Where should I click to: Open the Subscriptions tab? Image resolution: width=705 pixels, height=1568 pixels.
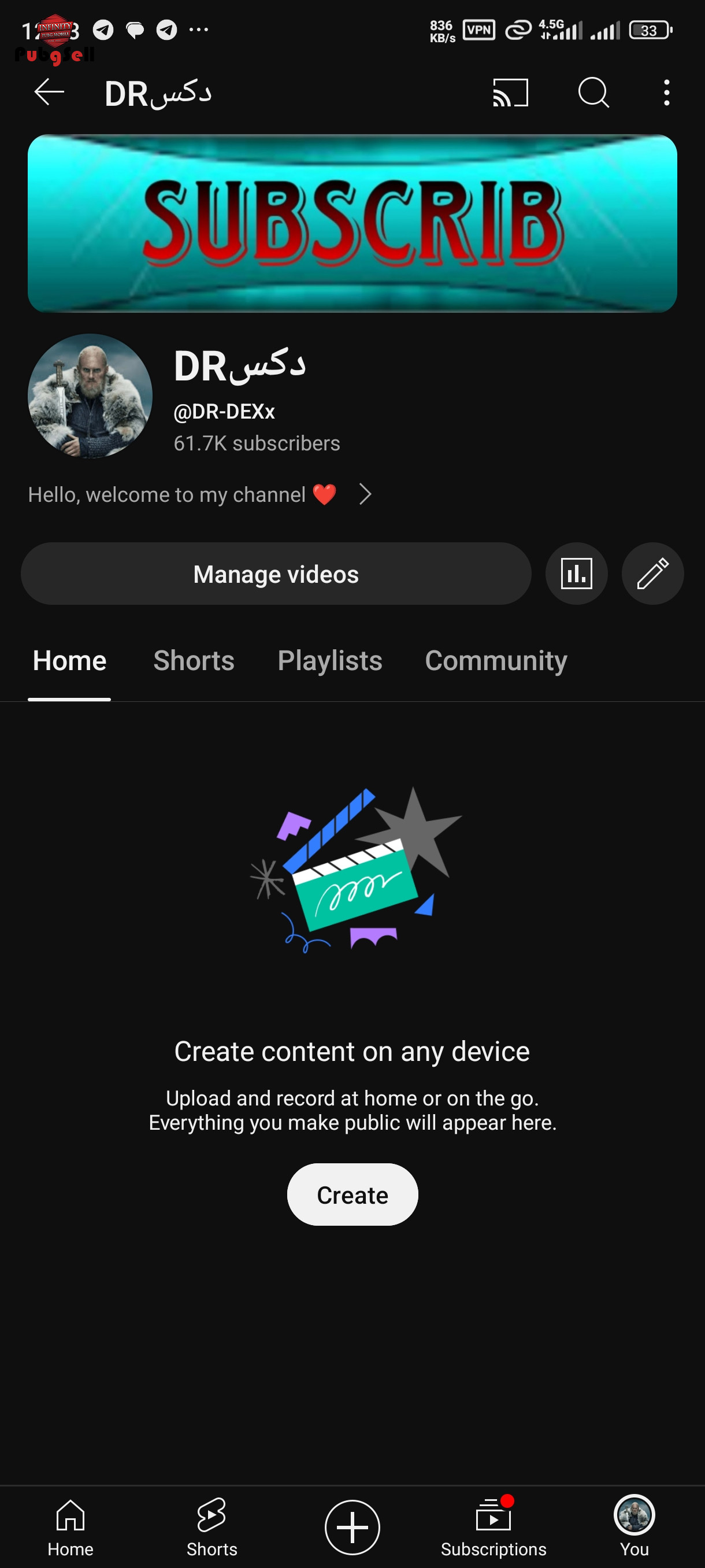(493, 1526)
